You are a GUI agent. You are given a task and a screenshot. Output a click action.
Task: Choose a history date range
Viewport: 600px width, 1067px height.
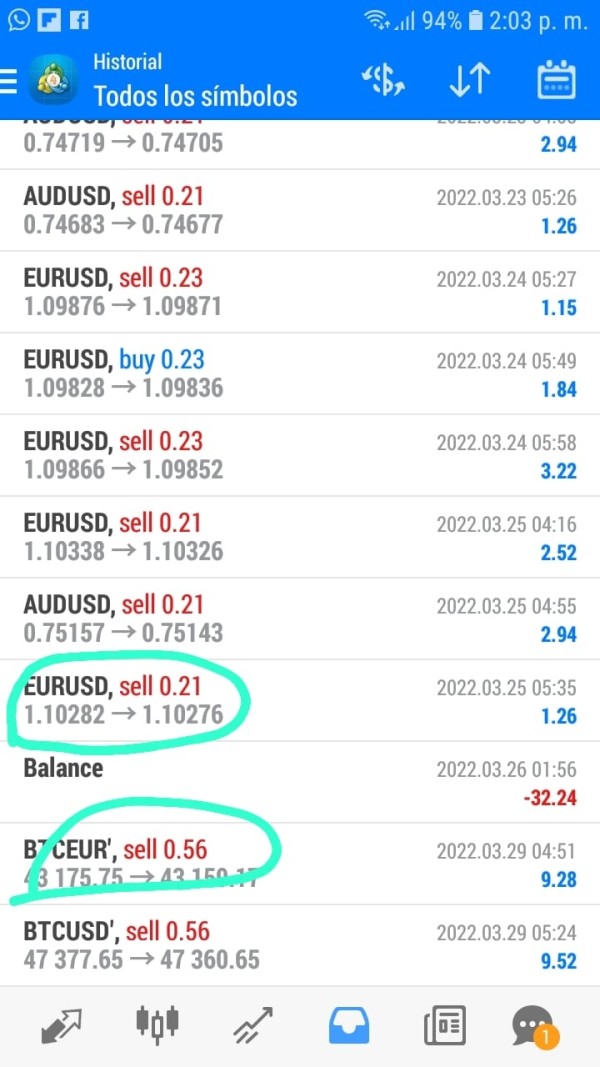click(556, 82)
